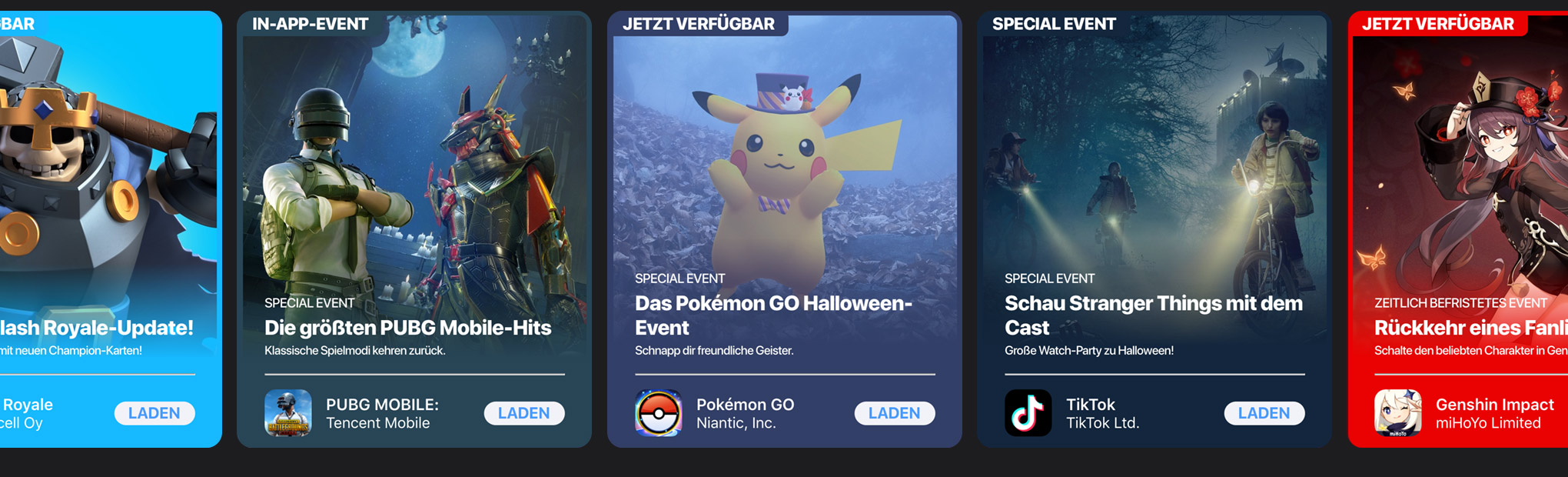View the Stranger Things watch-party event card

pyautogui.click(x=1154, y=192)
